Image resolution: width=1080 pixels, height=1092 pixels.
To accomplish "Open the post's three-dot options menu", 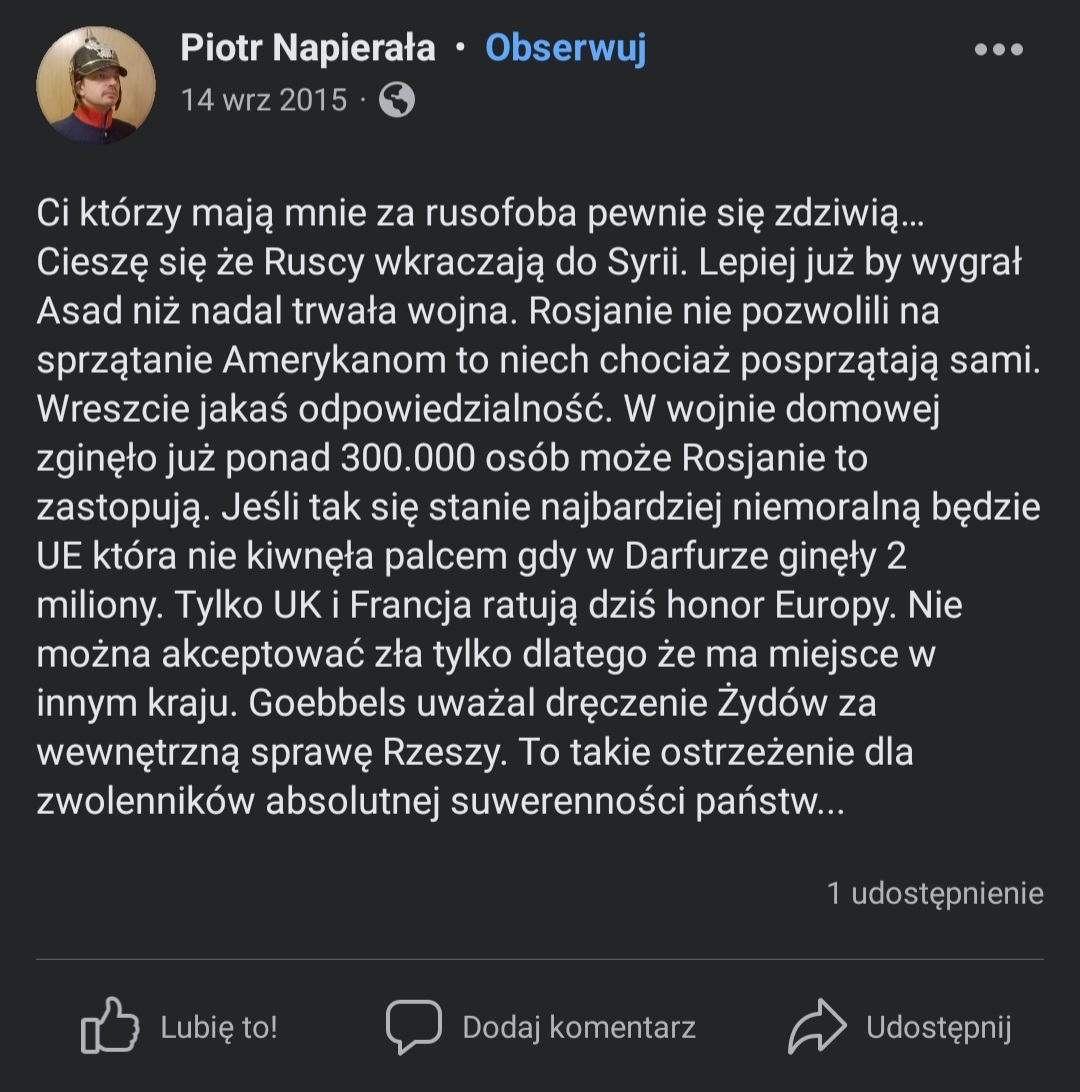I will 998,50.
